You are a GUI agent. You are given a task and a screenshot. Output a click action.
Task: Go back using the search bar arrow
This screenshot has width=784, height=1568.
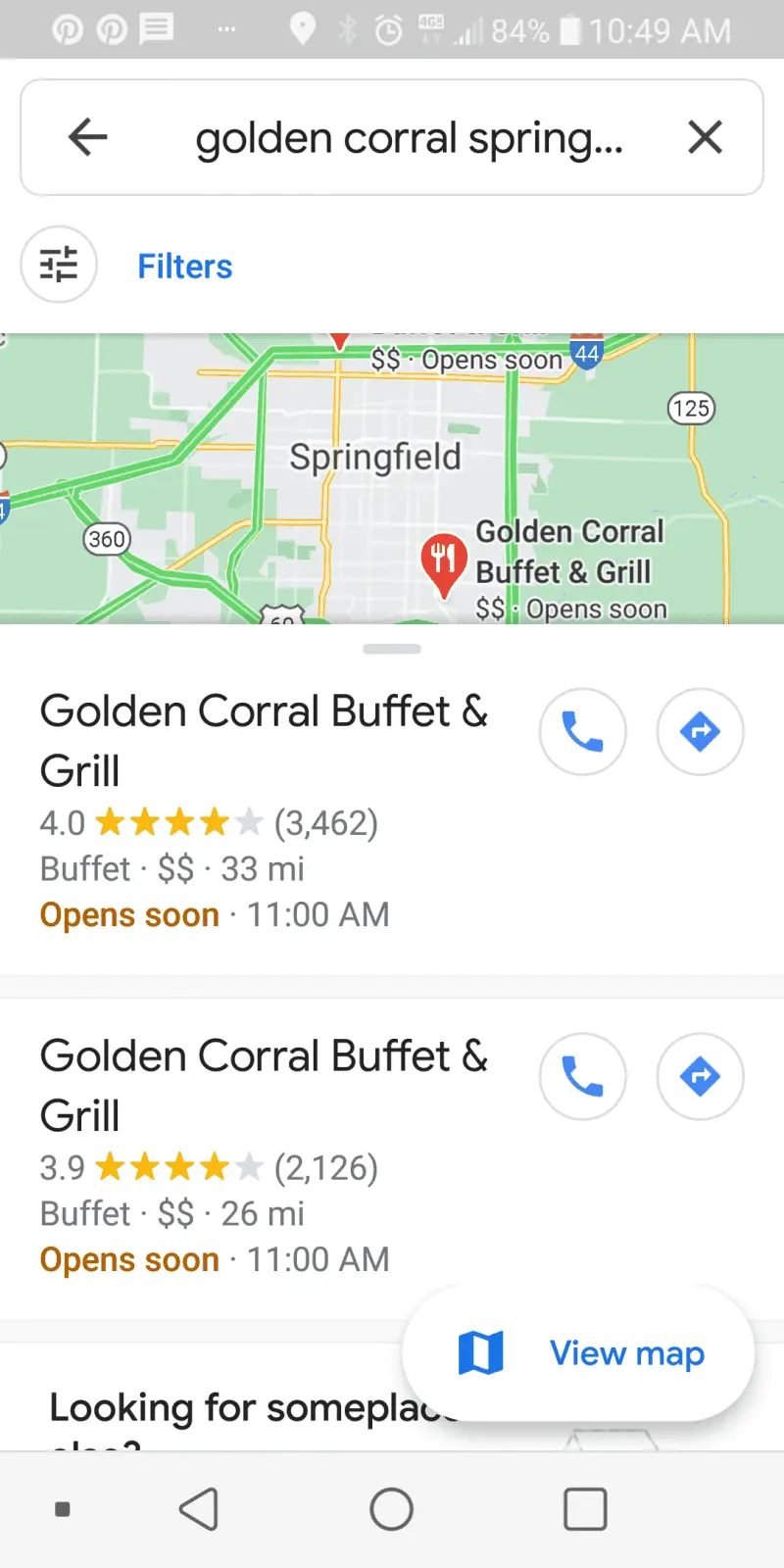(x=87, y=137)
